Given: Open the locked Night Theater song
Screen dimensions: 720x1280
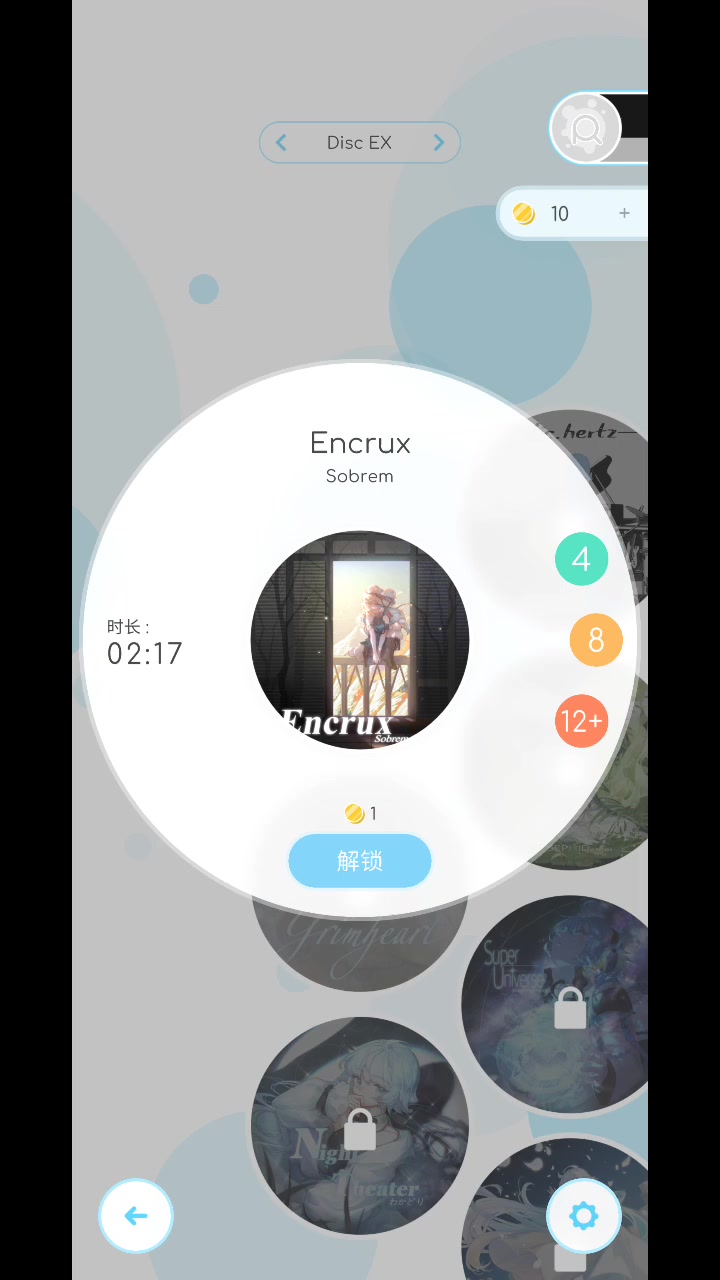Looking at the screenshot, I should pyautogui.click(x=360, y=1126).
